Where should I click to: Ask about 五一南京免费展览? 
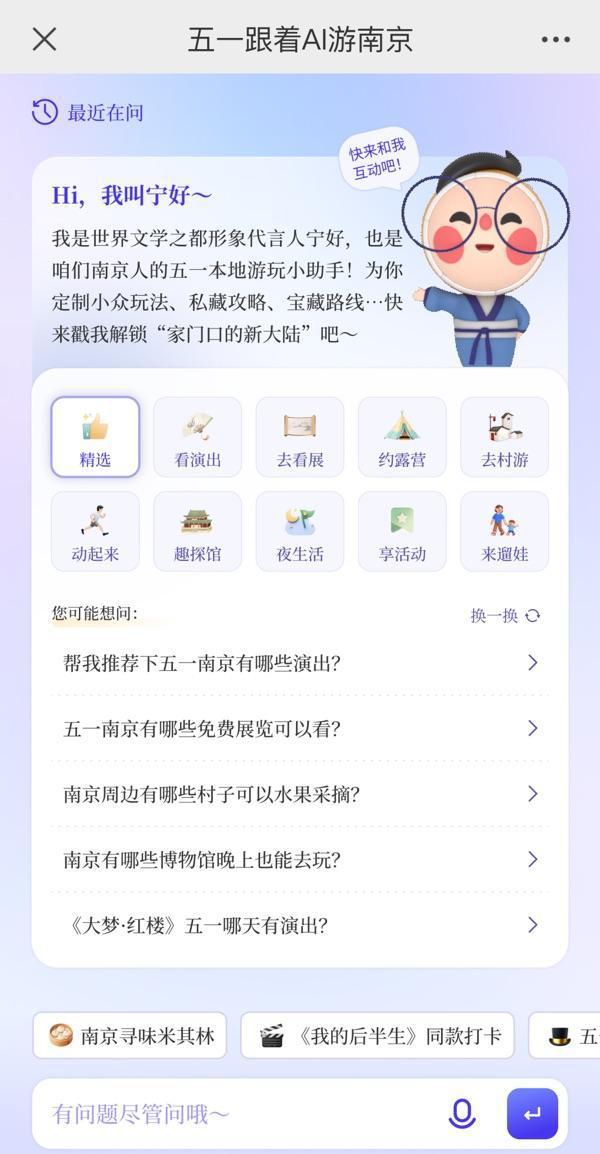coord(300,728)
